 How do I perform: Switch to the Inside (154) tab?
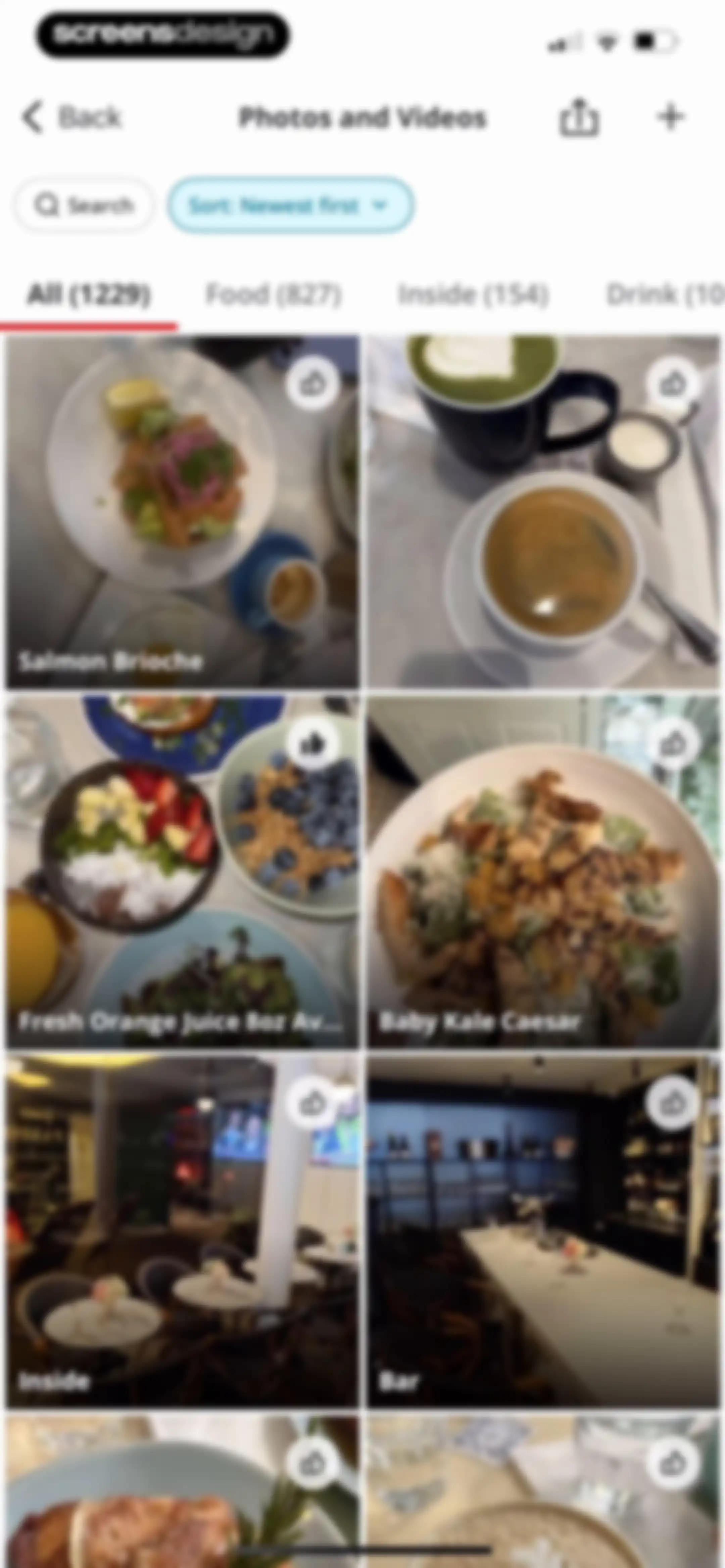473,294
